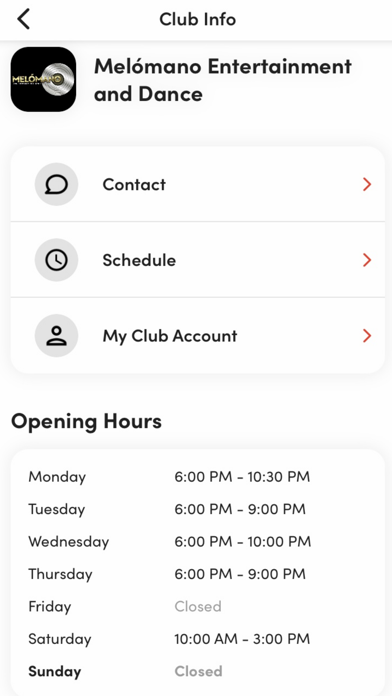Open My Club Account
Viewport: 392px width, 696px height.
(x=198, y=336)
